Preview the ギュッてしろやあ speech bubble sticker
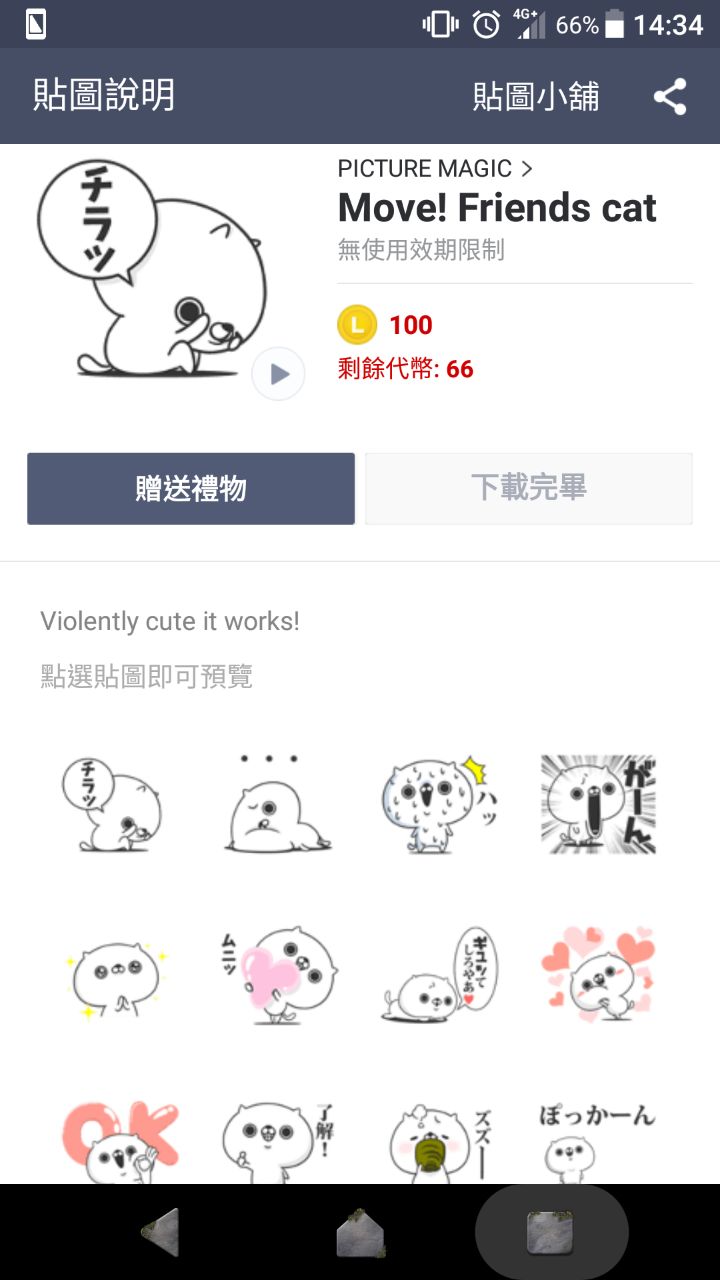The height and width of the screenshot is (1280, 720). point(440,975)
